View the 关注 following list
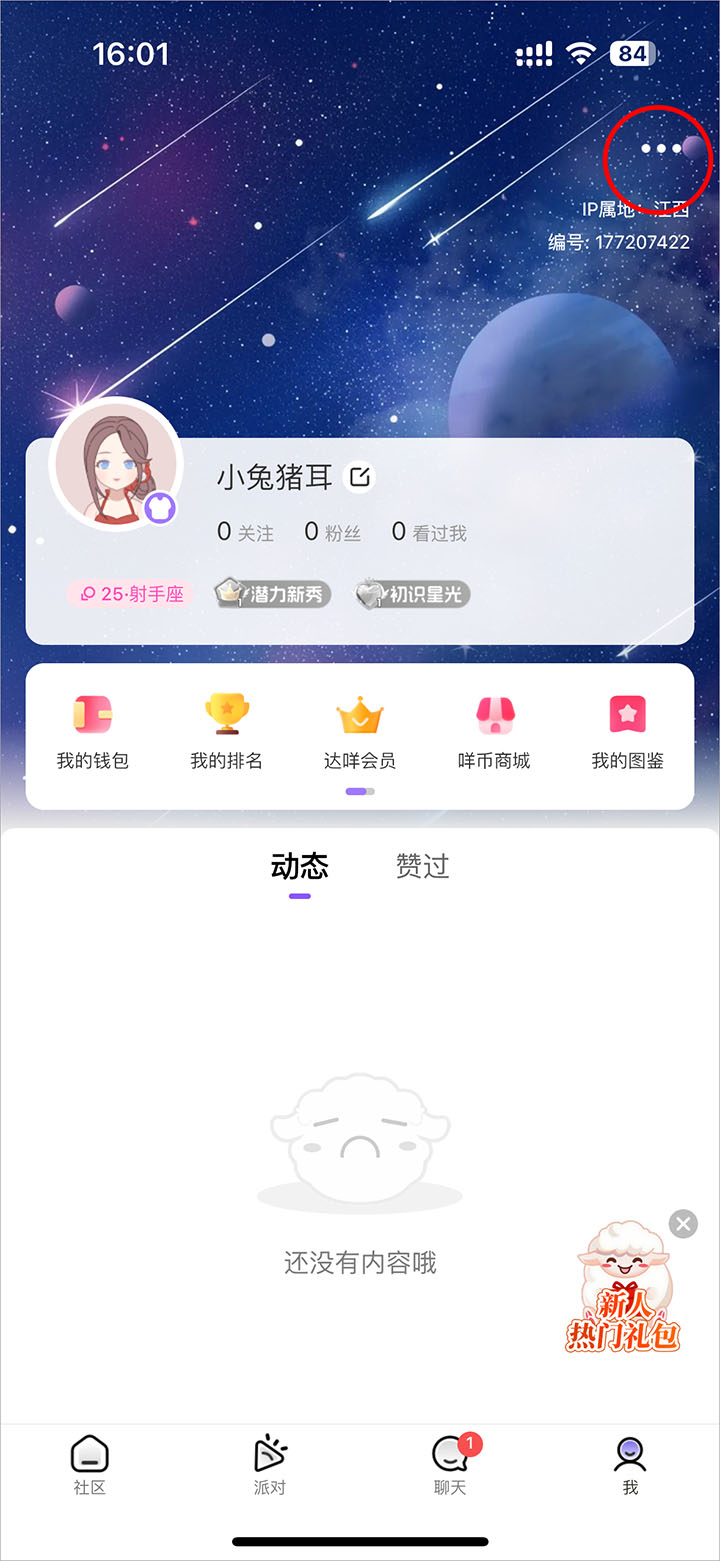The image size is (720, 1561). (245, 532)
